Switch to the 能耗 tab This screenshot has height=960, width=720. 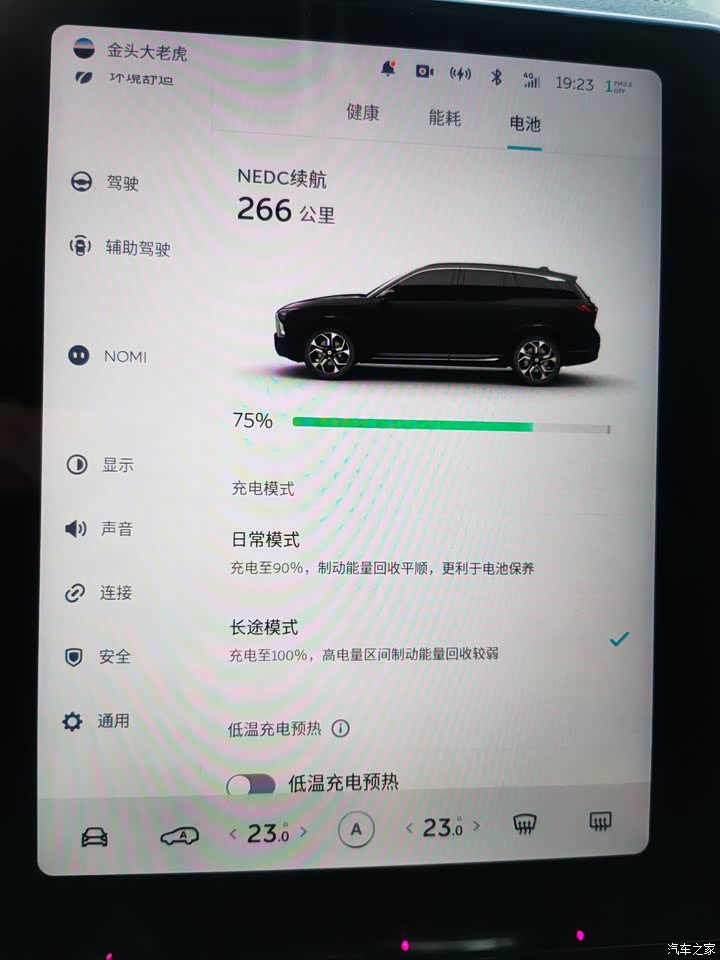click(445, 118)
